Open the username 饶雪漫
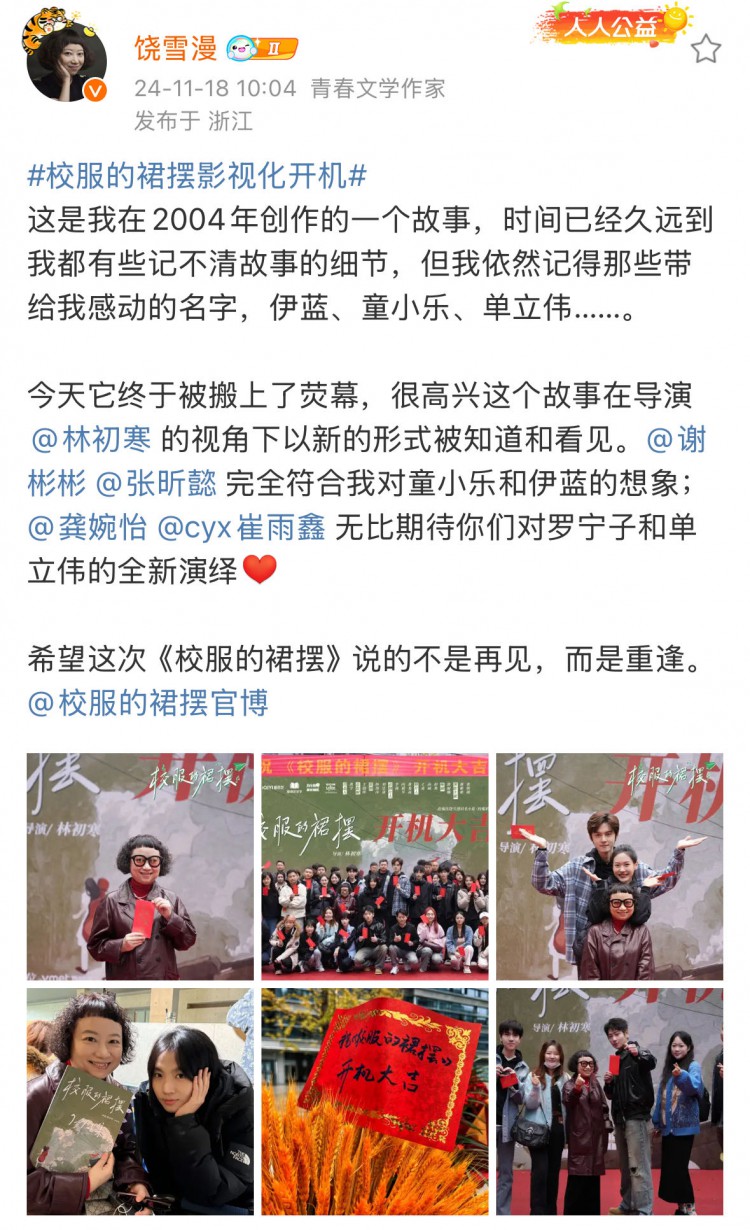Image resolution: width=750 pixels, height=1230 pixels. point(174,47)
